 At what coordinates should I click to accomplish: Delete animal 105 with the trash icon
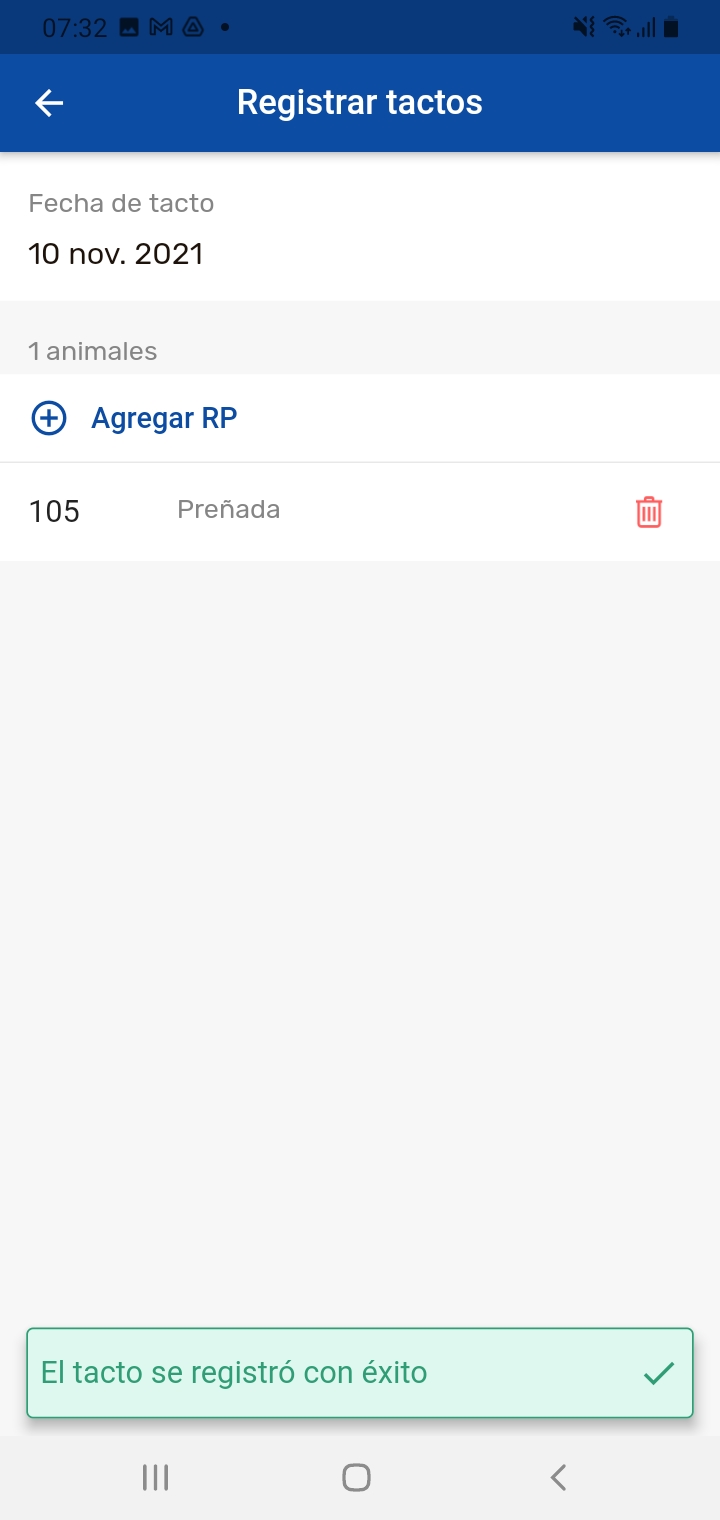coord(649,512)
